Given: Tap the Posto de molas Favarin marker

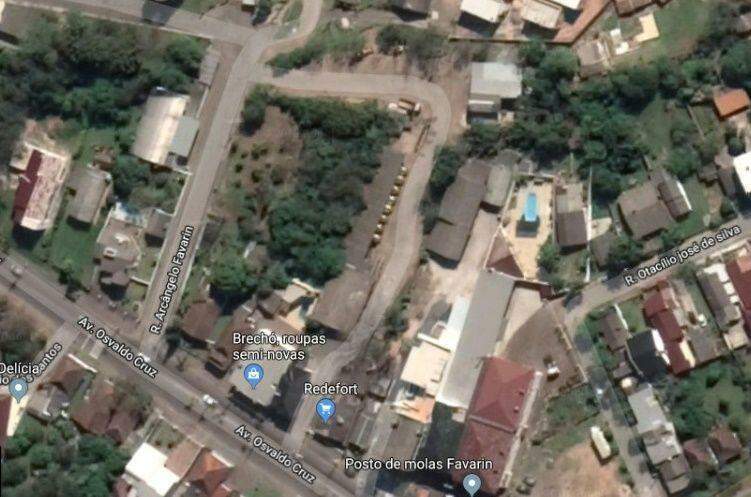Looking at the screenshot, I should pos(471,483).
